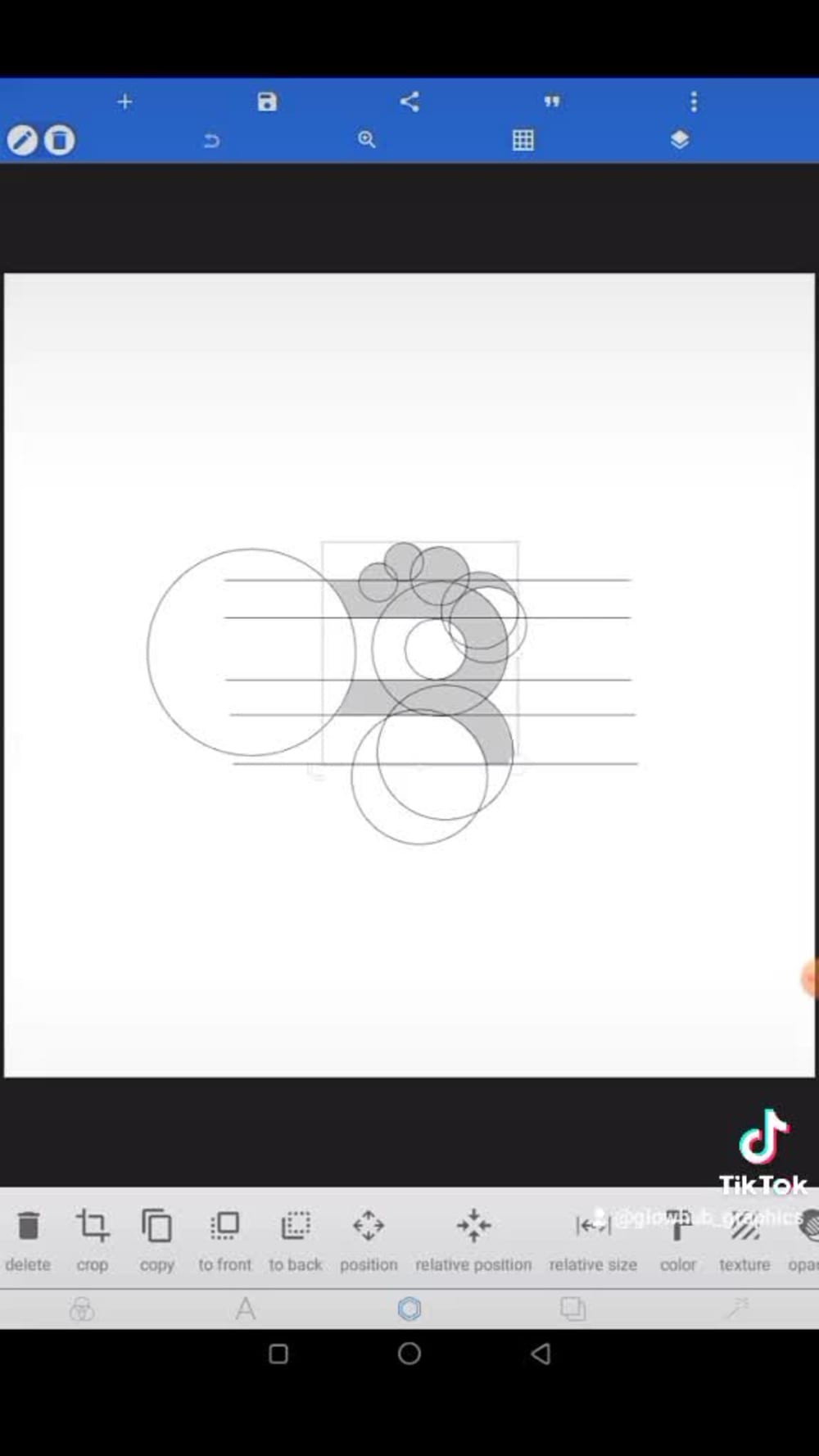Open the zoom magnifier tool
The height and width of the screenshot is (1456, 819).
click(367, 140)
